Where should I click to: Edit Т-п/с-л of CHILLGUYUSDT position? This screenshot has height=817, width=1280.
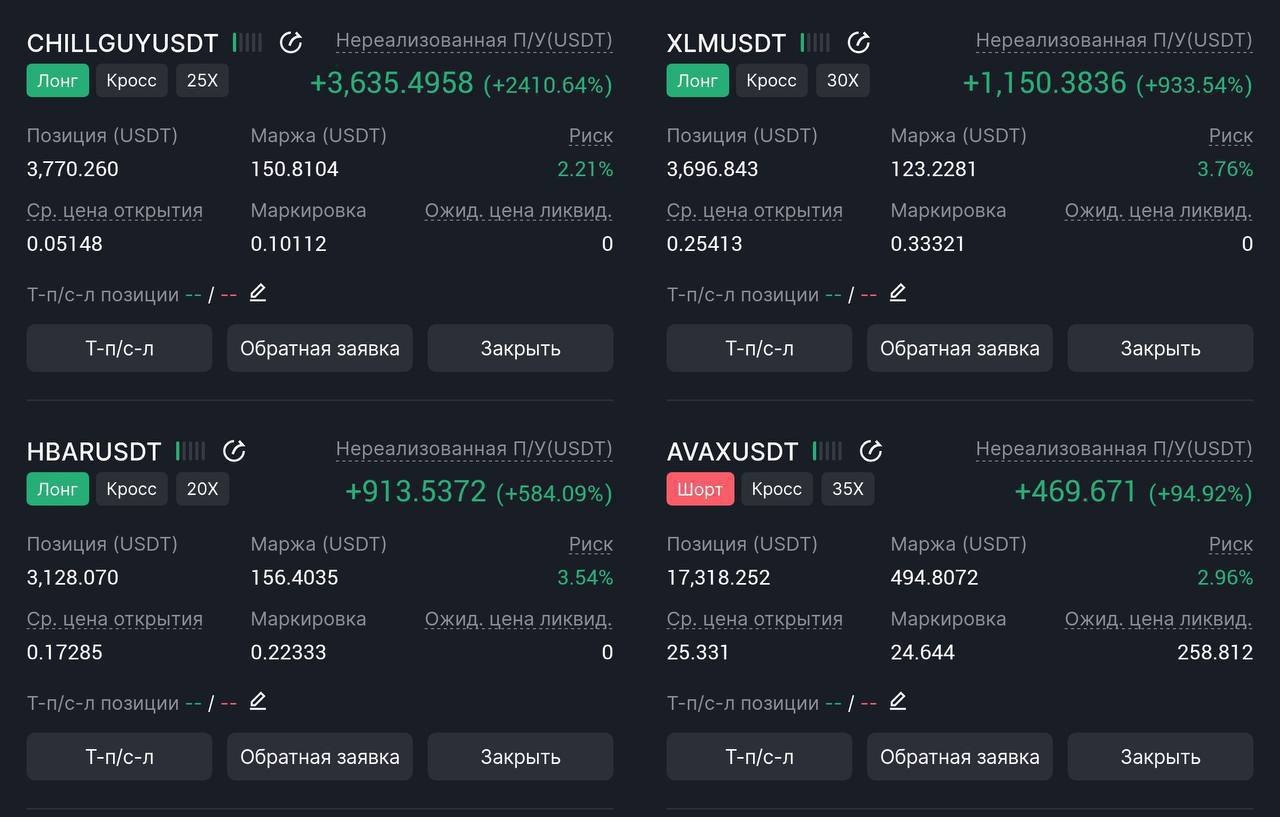tap(257, 293)
